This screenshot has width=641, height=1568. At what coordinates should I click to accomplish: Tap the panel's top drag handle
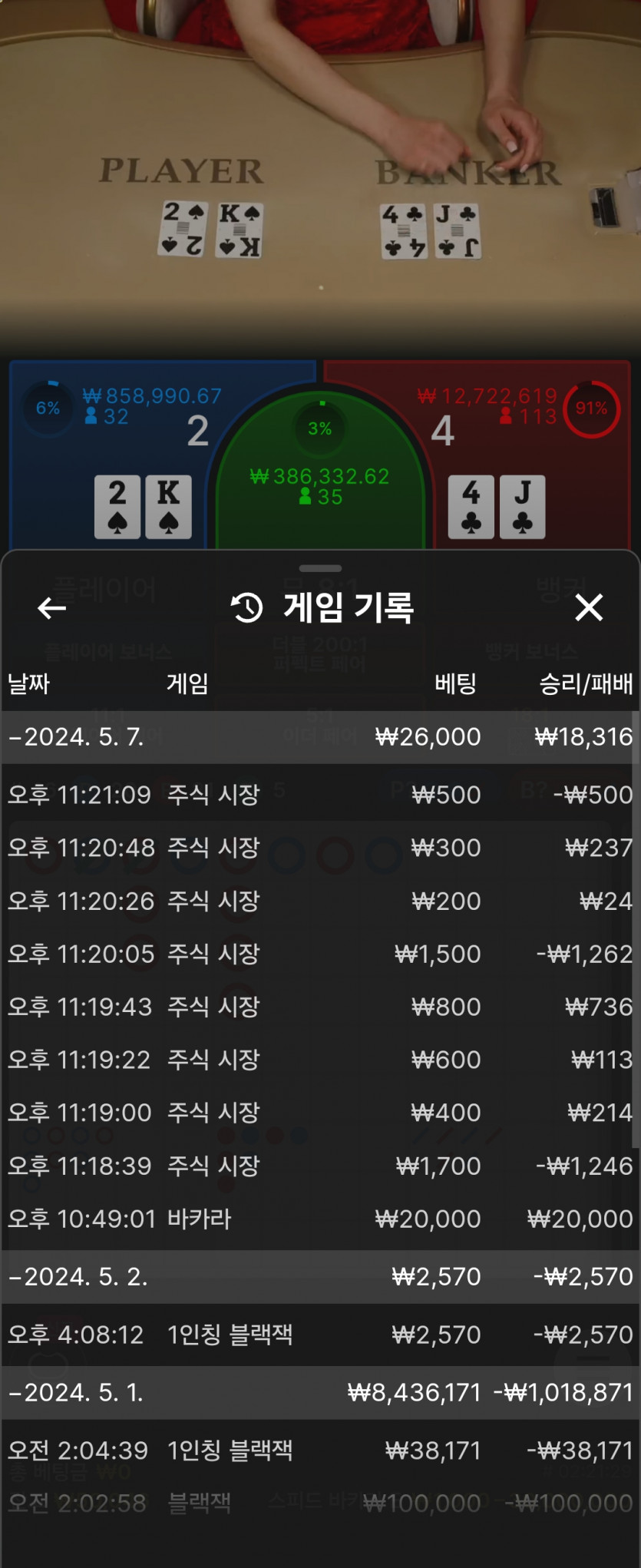pos(320,569)
